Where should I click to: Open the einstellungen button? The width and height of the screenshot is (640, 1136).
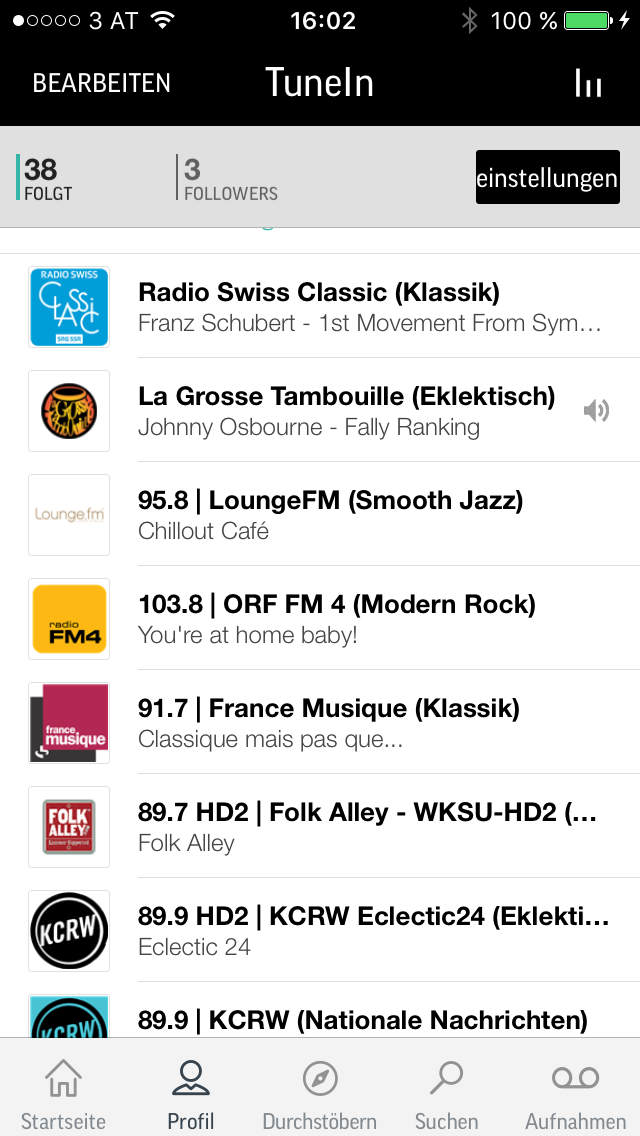coord(548,178)
